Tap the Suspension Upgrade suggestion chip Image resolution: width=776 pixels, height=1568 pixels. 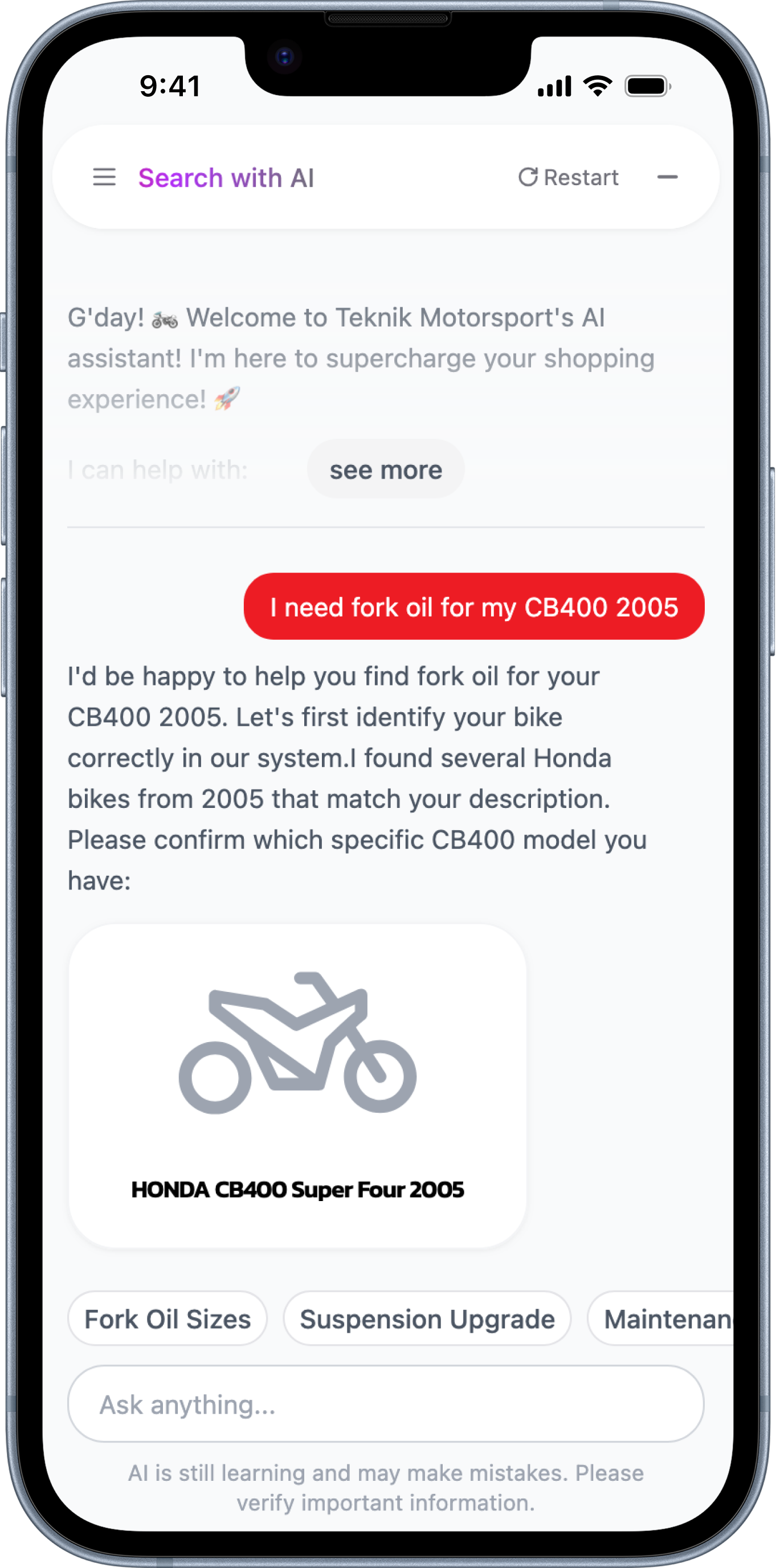[x=427, y=1319]
